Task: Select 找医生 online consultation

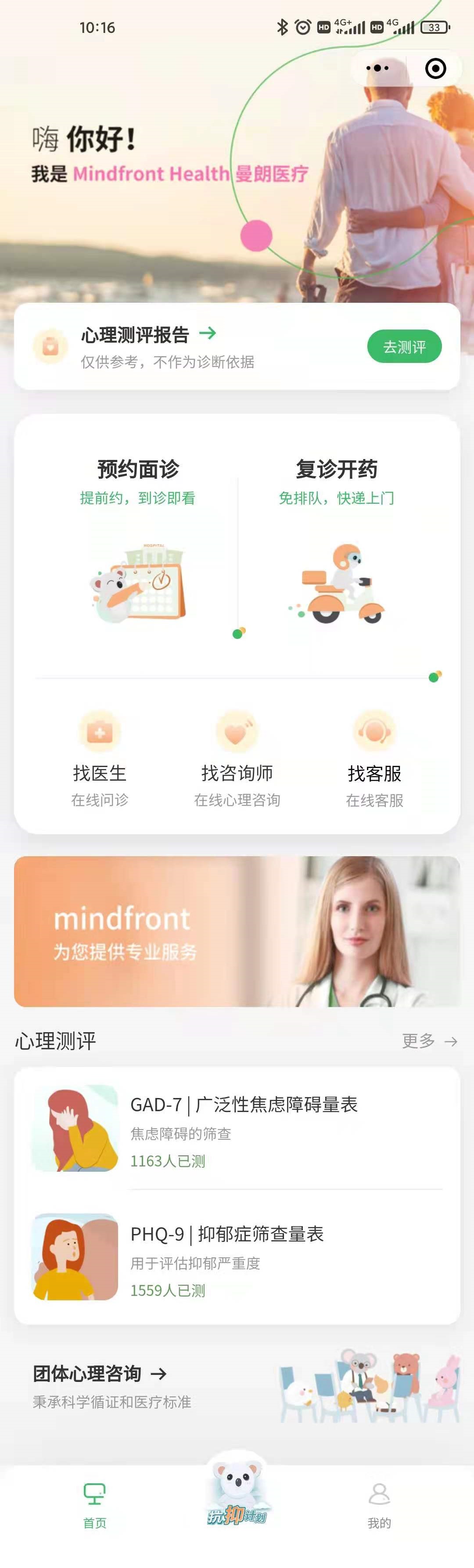Action: pos(100,758)
